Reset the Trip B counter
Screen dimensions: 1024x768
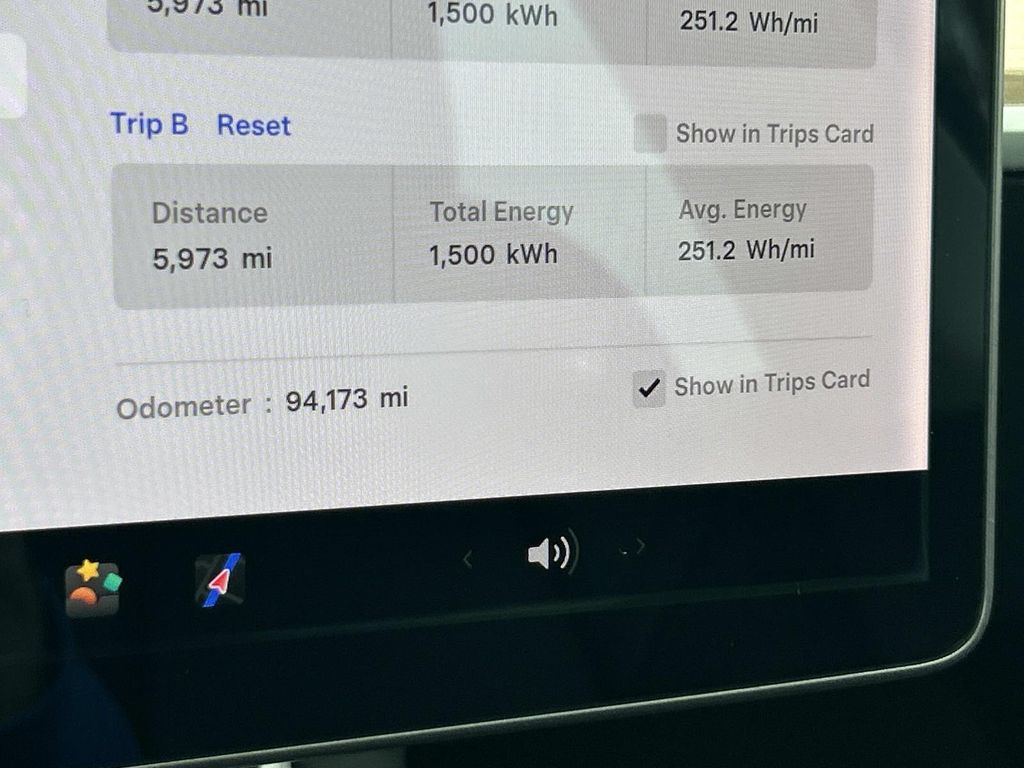click(253, 126)
